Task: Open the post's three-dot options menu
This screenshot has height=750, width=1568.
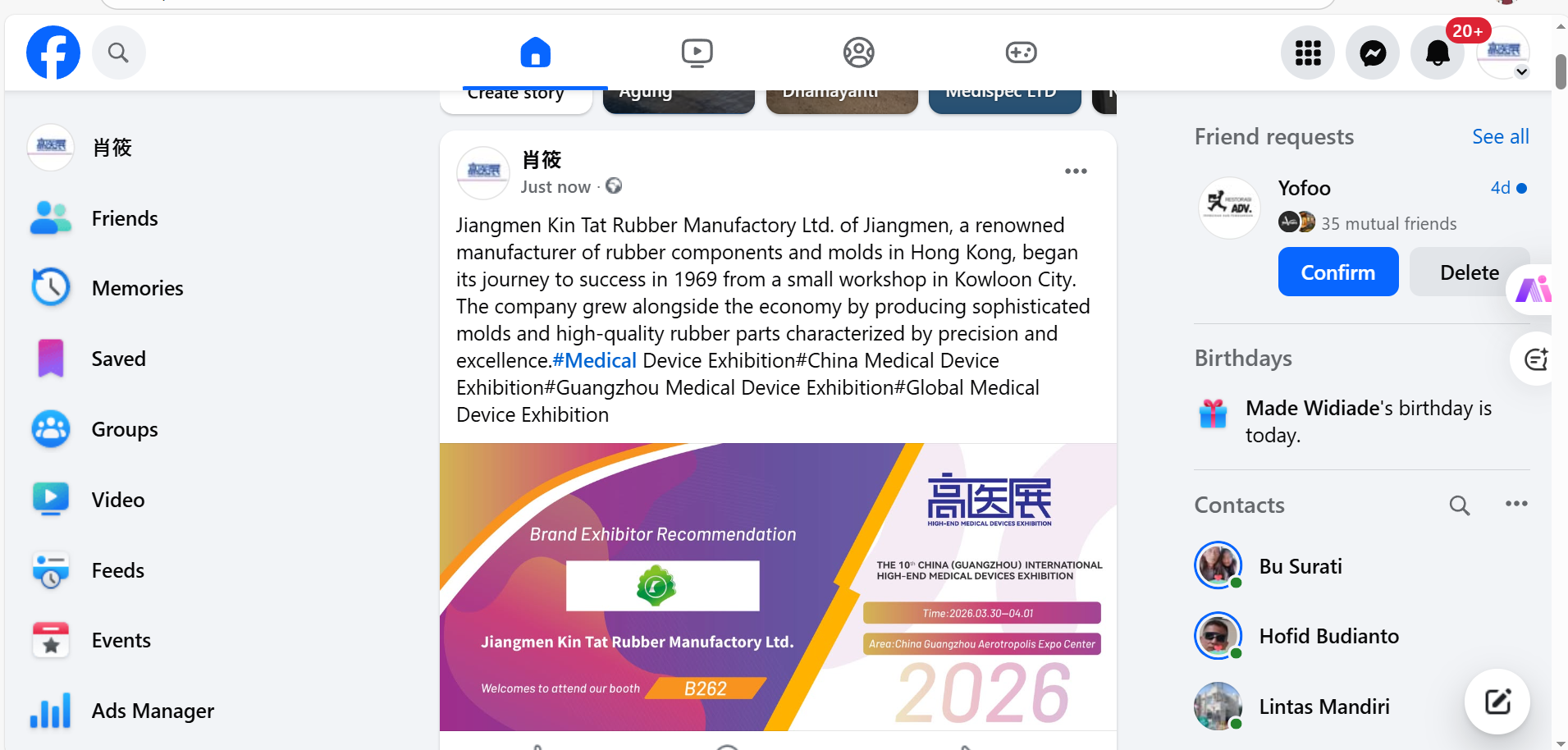Action: pos(1075,171)
